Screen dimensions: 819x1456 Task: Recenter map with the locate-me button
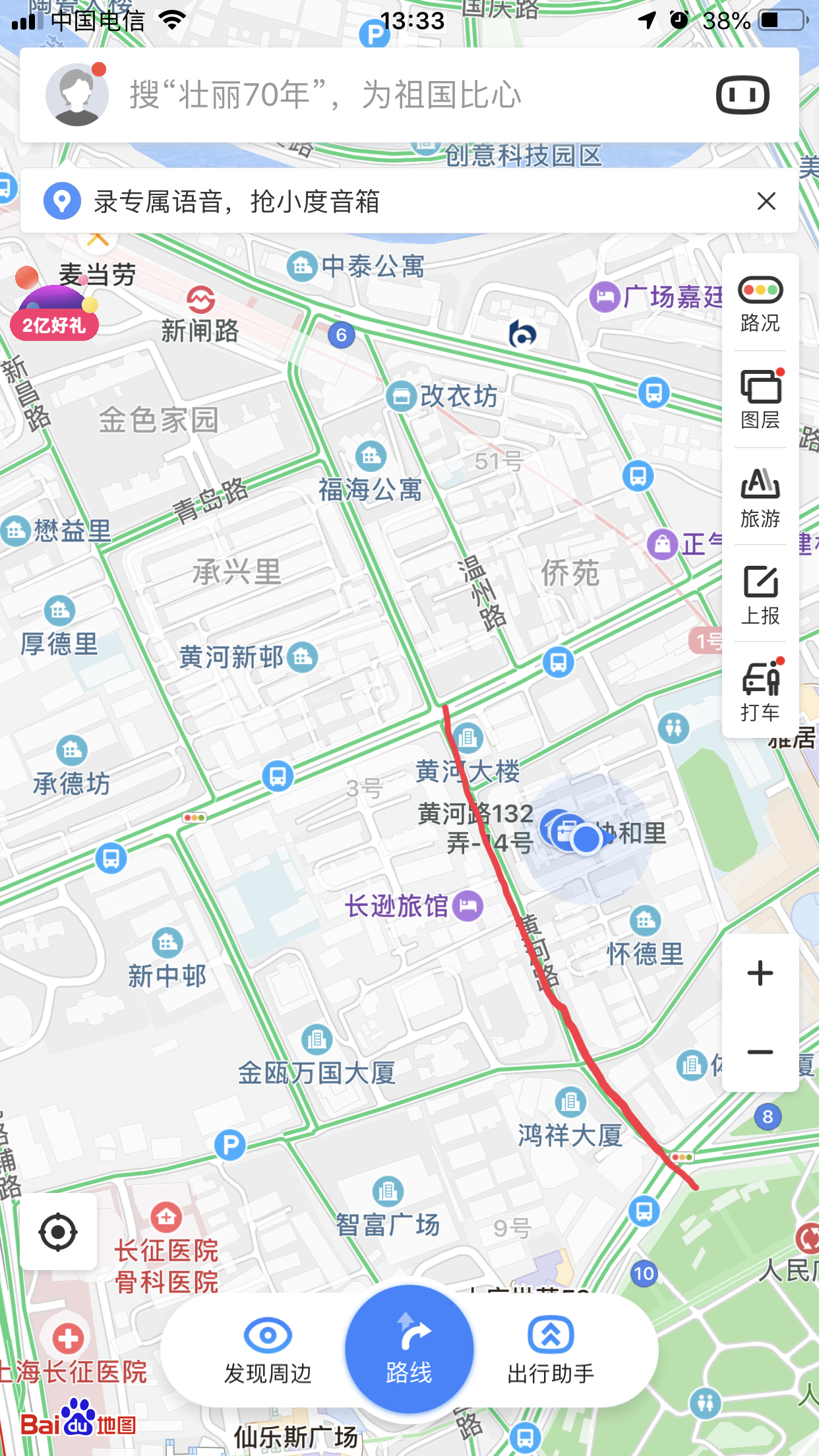coord(58,1232)
